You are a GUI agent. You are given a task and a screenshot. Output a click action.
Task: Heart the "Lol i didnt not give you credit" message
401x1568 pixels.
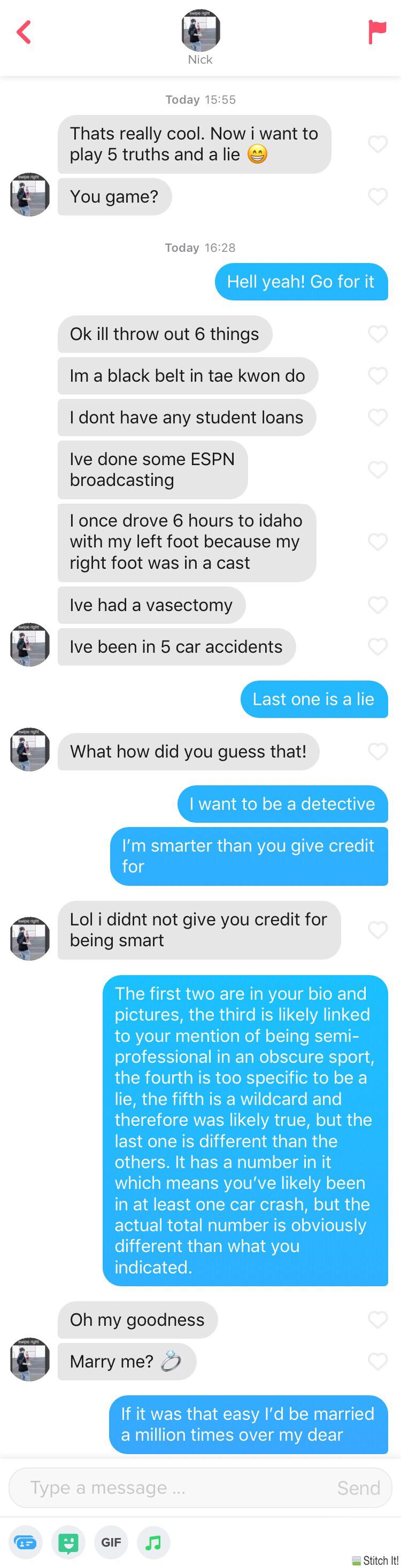tap(377, 930)
